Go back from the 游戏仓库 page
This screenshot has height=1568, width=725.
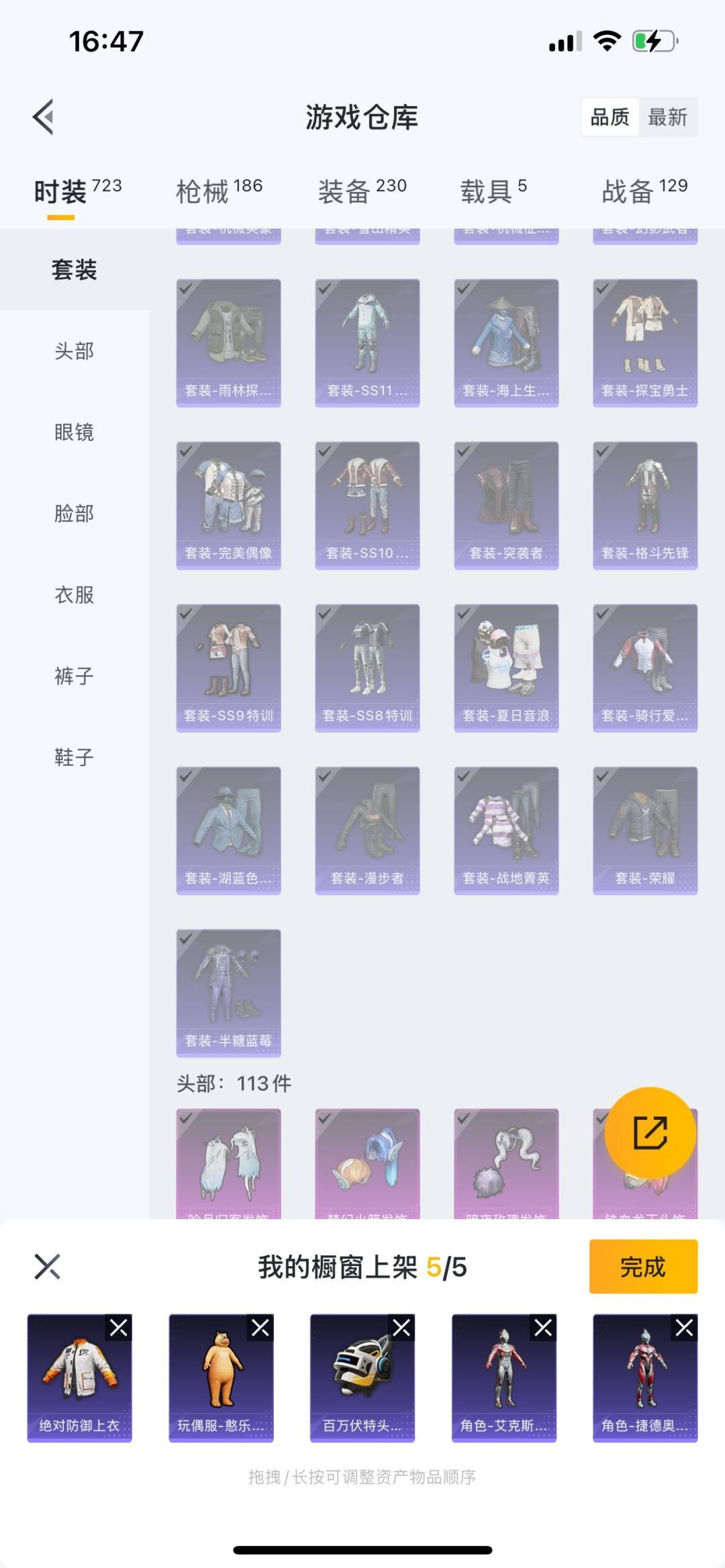[x=44, y=117]
